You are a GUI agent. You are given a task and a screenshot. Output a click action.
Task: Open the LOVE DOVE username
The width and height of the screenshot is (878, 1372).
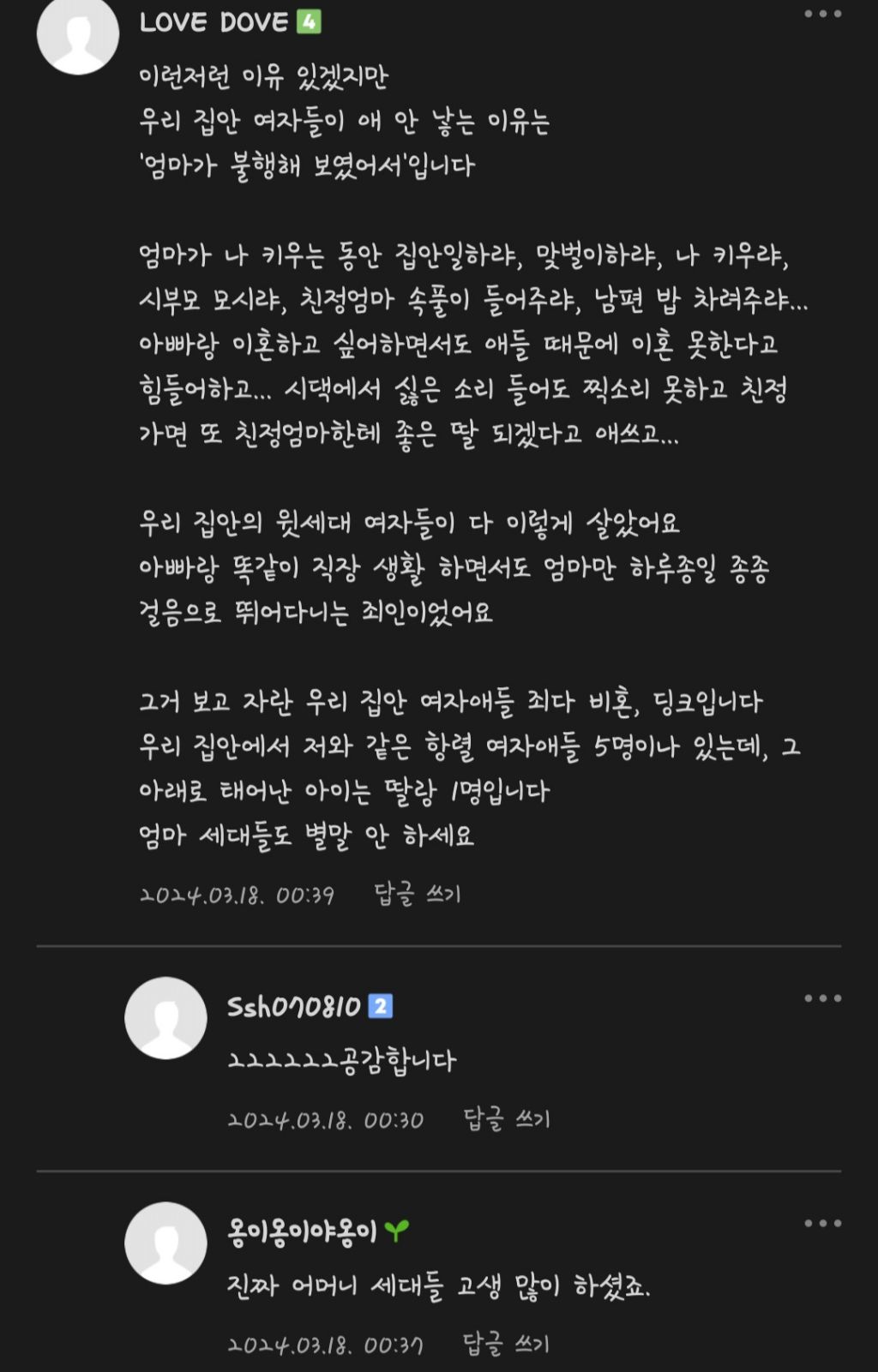click(213, 22)
